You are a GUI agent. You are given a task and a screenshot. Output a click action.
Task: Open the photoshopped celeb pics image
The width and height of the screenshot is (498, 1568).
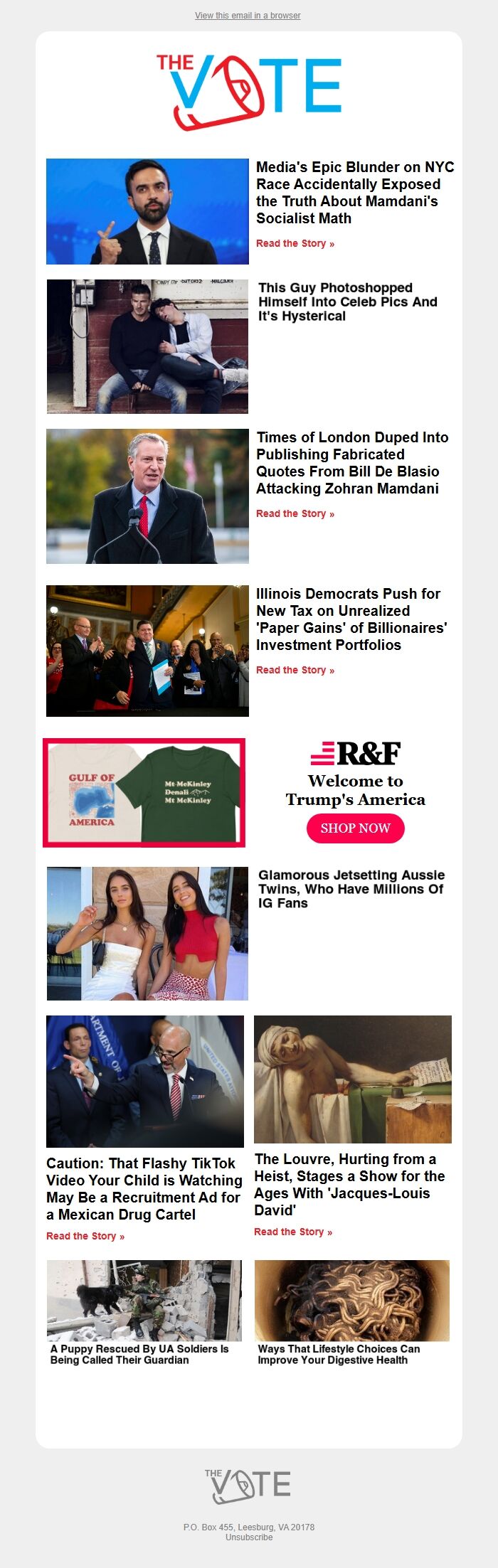[x=147, y=346]
